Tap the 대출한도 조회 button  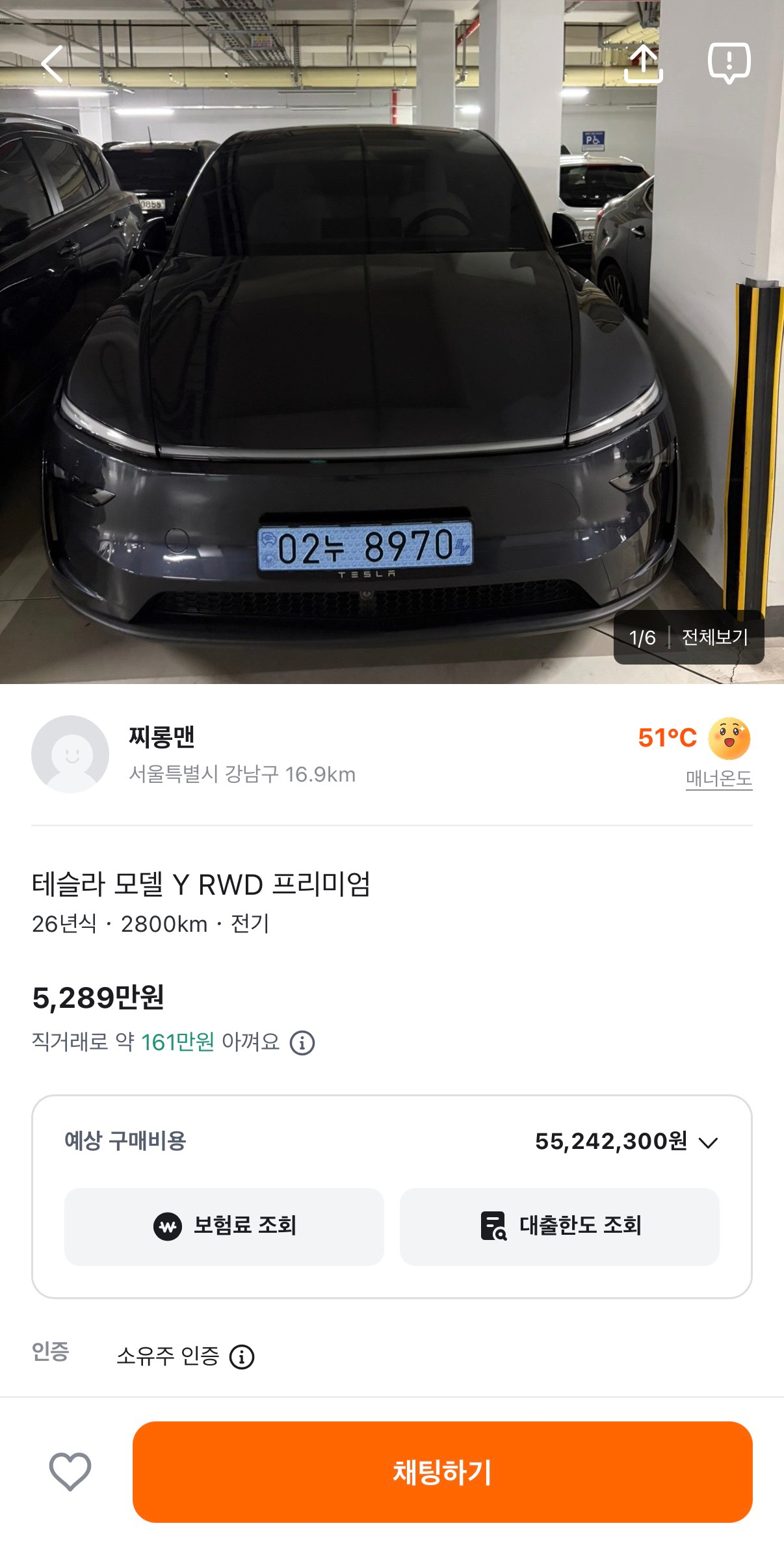(559, 1226)
